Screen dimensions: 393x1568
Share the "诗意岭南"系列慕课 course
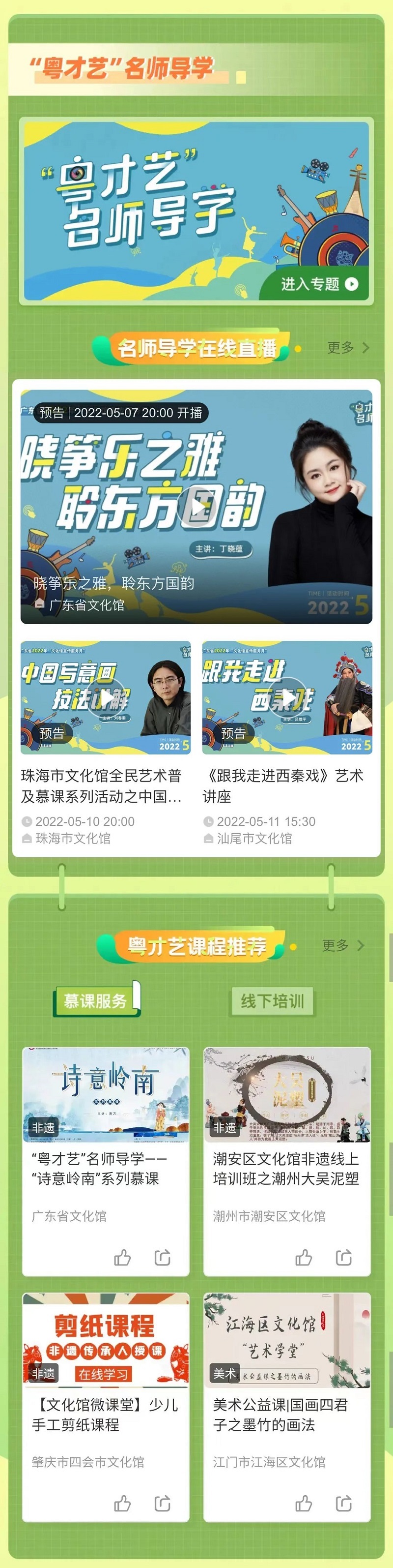click(x=163, y=1258)
